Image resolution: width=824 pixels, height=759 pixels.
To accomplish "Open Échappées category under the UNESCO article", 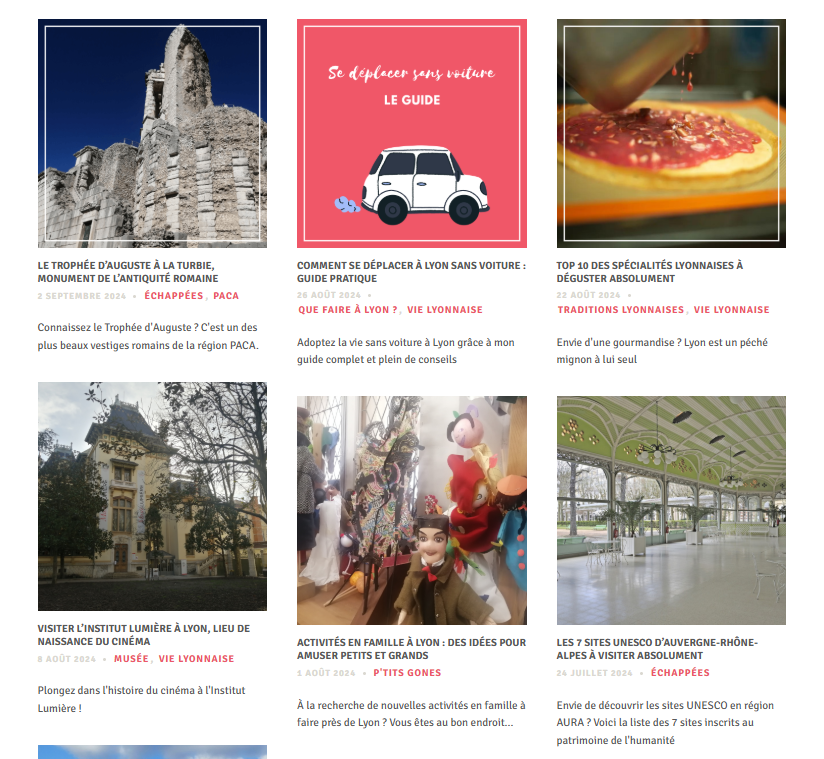I will [680, 673].
